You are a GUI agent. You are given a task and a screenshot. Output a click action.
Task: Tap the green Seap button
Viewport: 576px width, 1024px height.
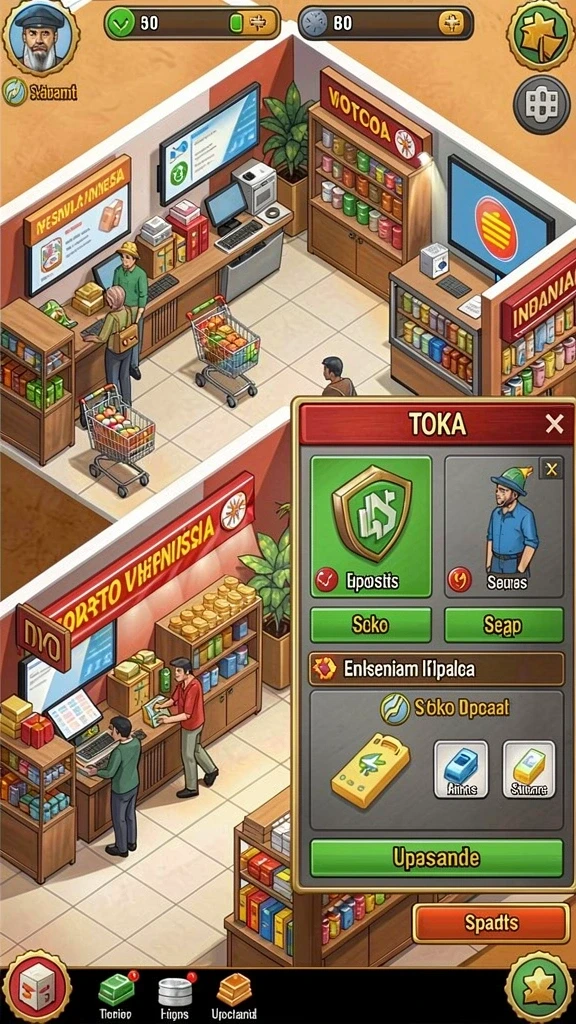(x=504, y=625)
